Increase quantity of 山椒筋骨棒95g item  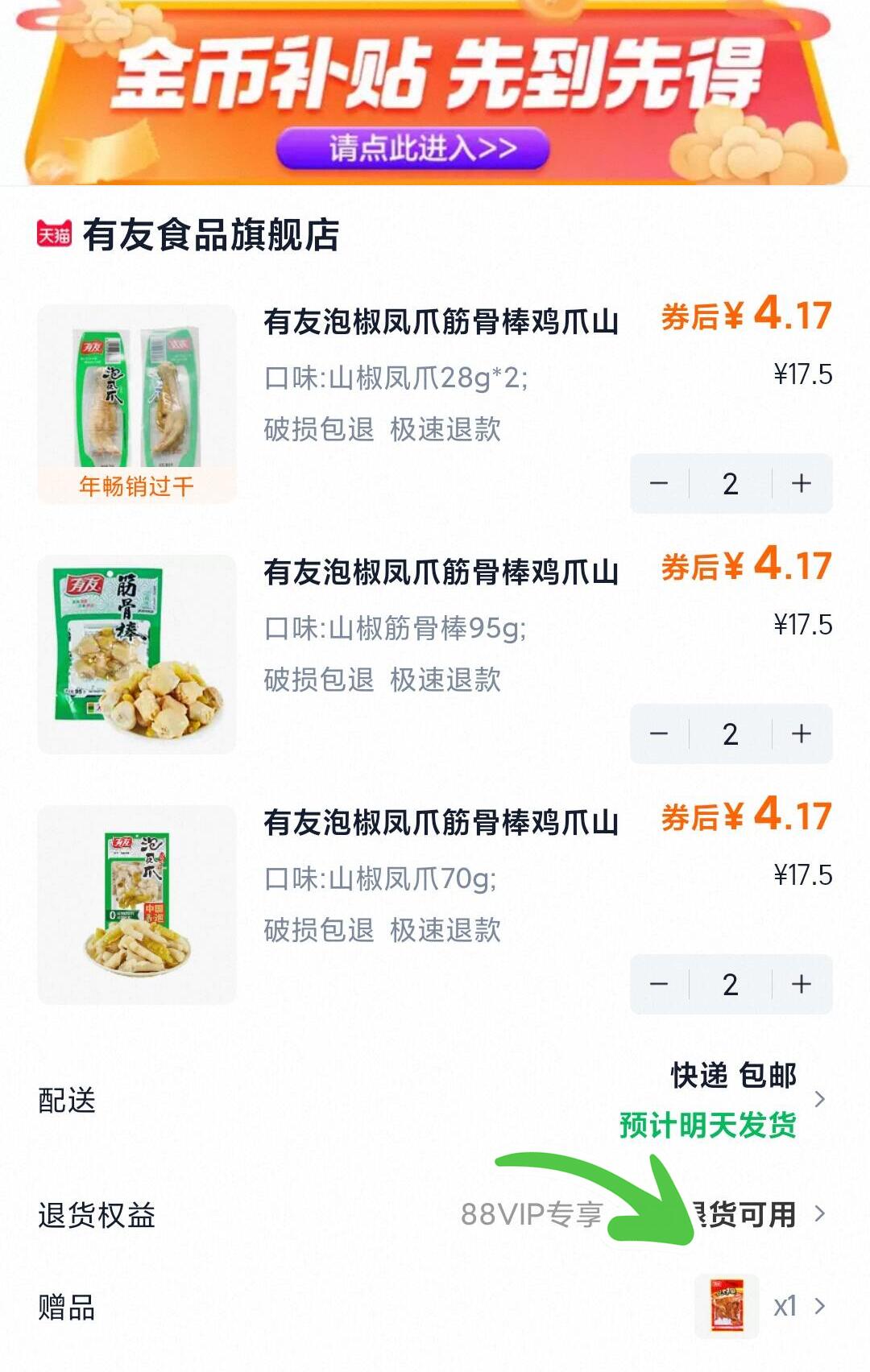click(x=798, y=734)
